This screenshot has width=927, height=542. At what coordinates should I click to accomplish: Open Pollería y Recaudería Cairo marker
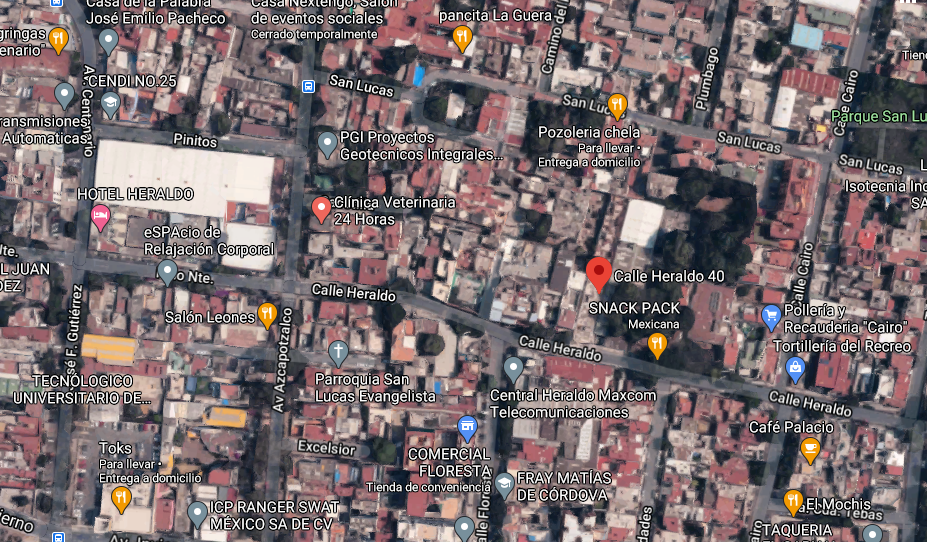pyautogui.click(x=771, y=317)
